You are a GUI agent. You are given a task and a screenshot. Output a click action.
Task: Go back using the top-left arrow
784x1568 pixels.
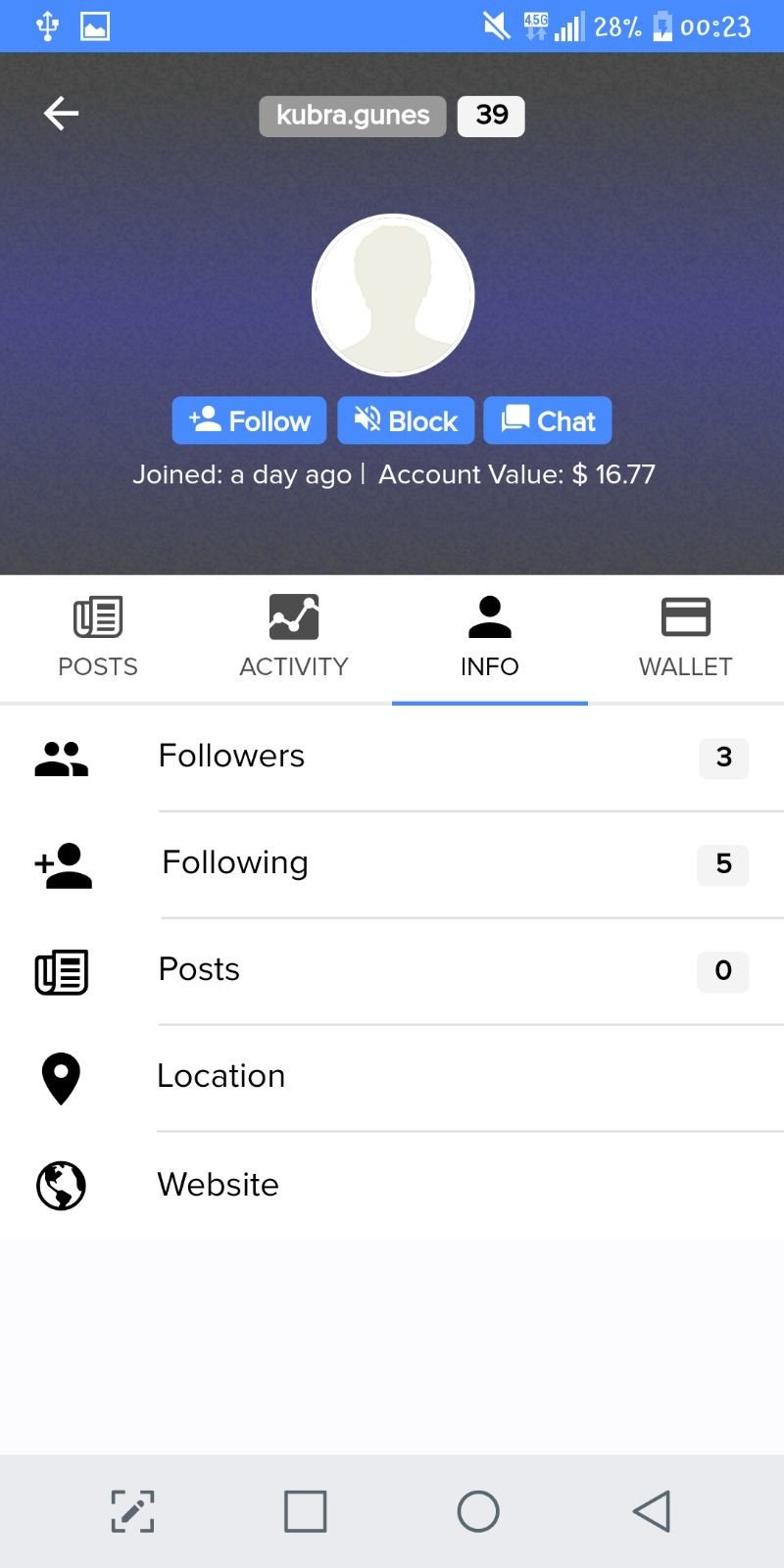coord(61,114)
